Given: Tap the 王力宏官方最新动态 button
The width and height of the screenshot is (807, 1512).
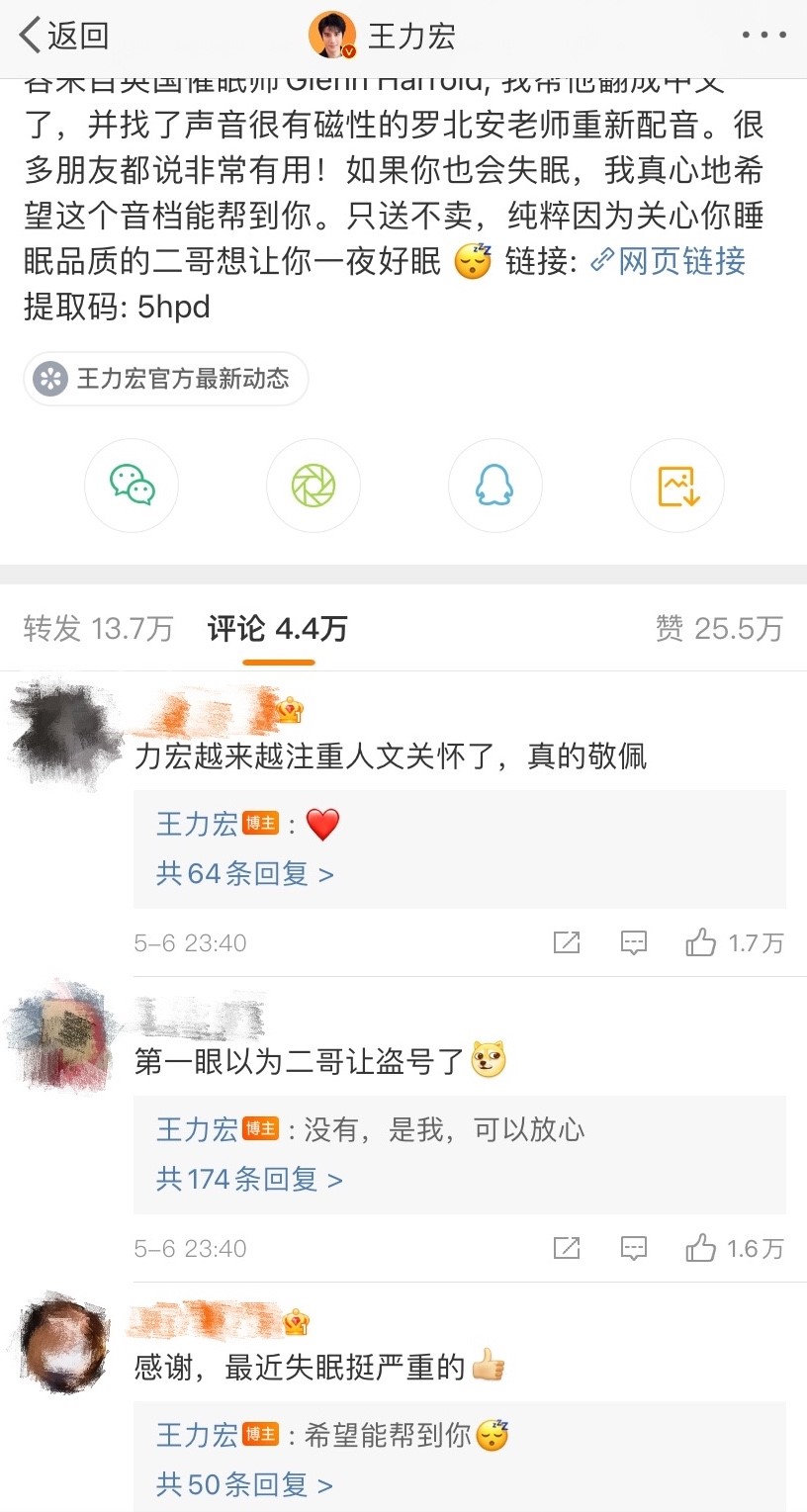Looking at the screenshot, I should [x=165, y=379].
